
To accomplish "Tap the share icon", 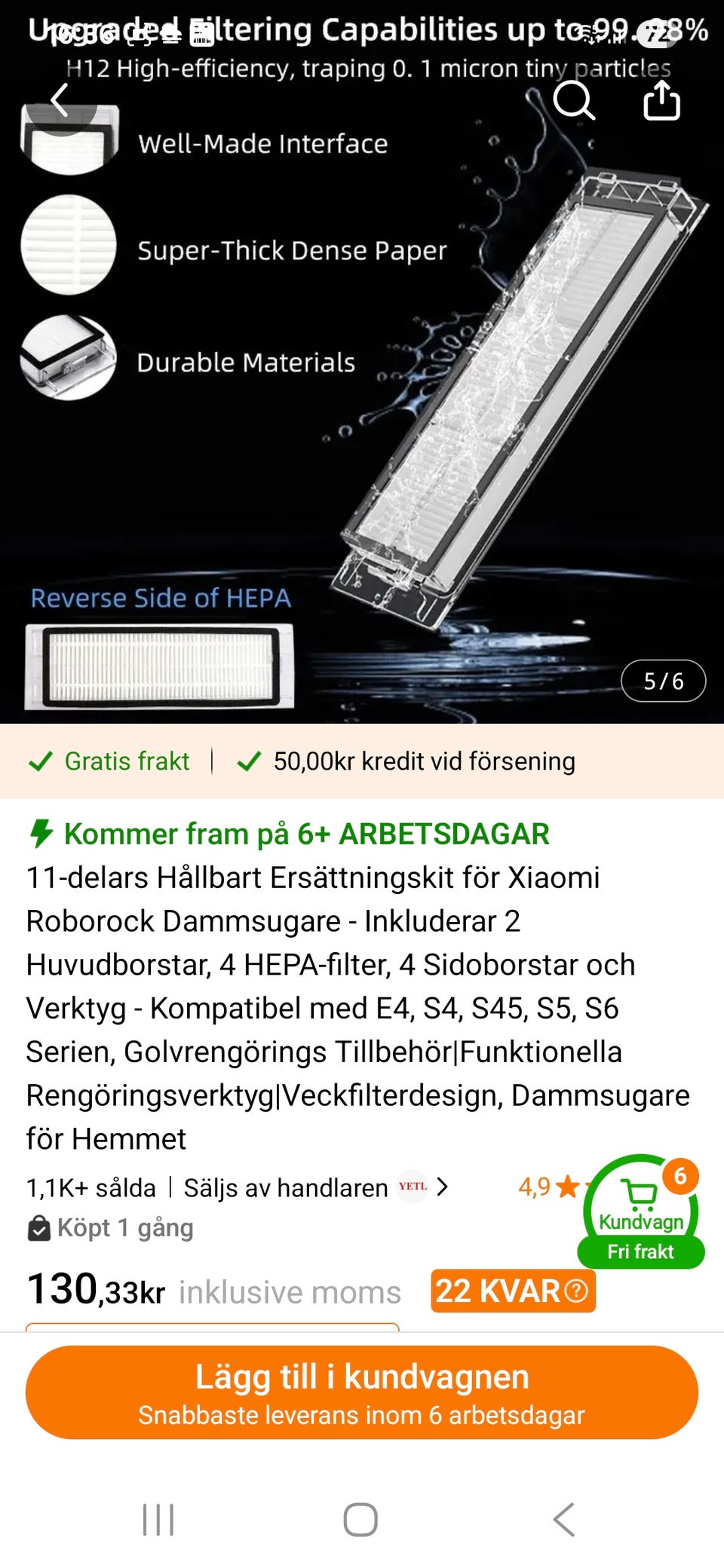I will [663, 99].
